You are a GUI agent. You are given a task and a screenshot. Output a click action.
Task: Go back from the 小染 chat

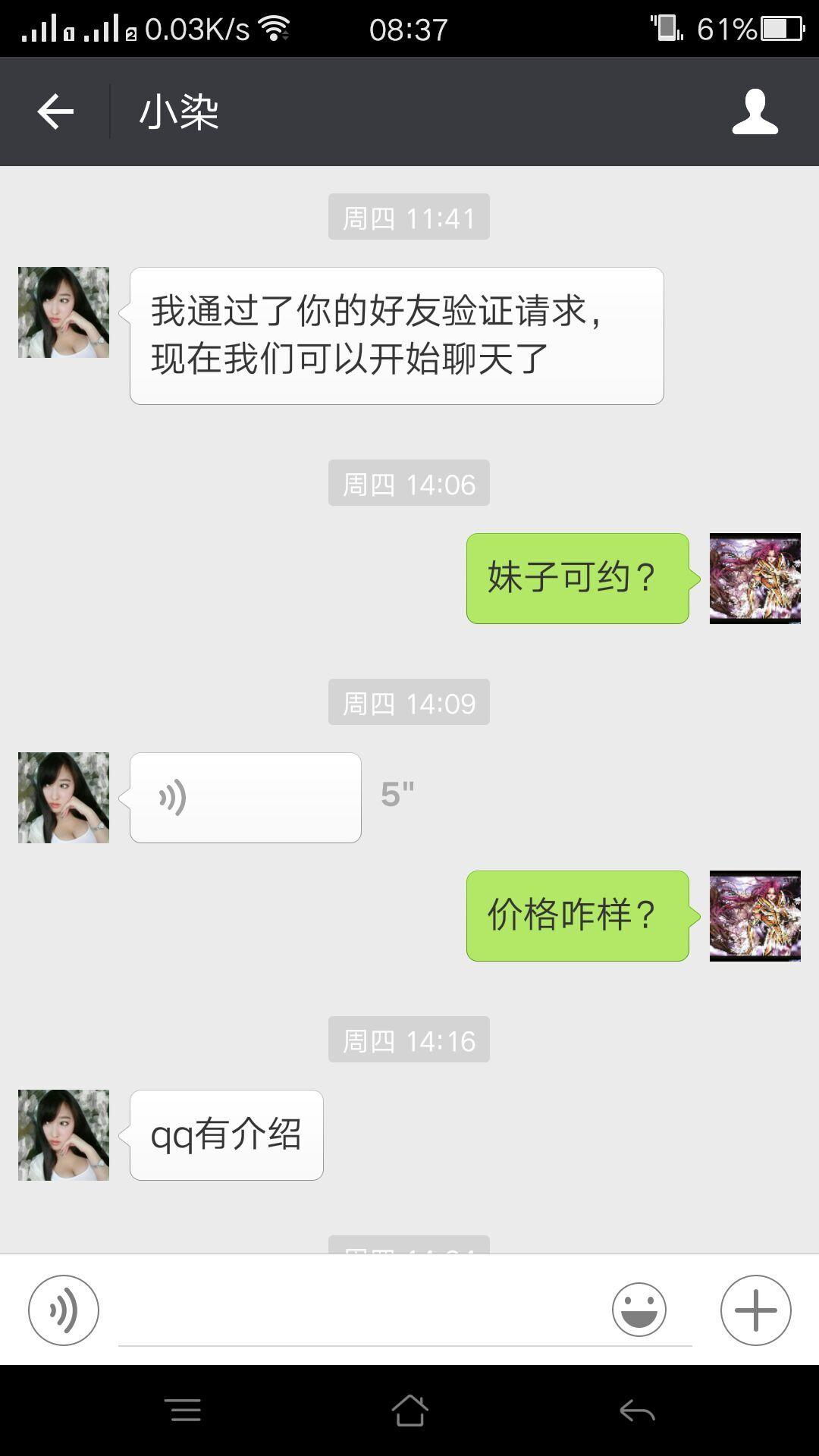pos(55,112)
